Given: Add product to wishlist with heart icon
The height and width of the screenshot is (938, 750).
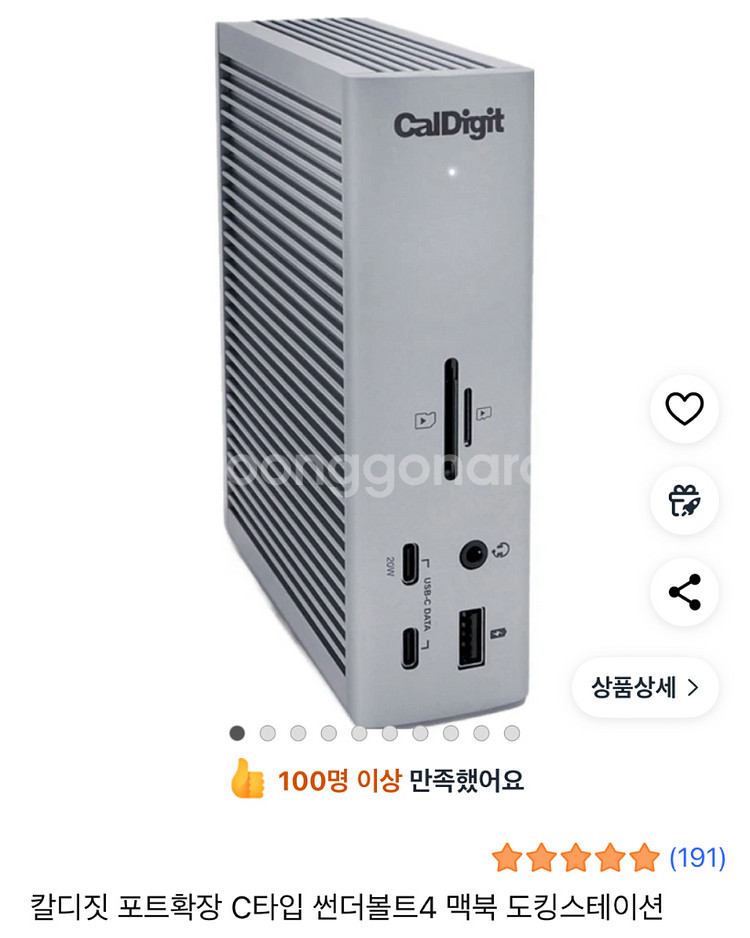Looking at the screenshot, I should point(685,409).
